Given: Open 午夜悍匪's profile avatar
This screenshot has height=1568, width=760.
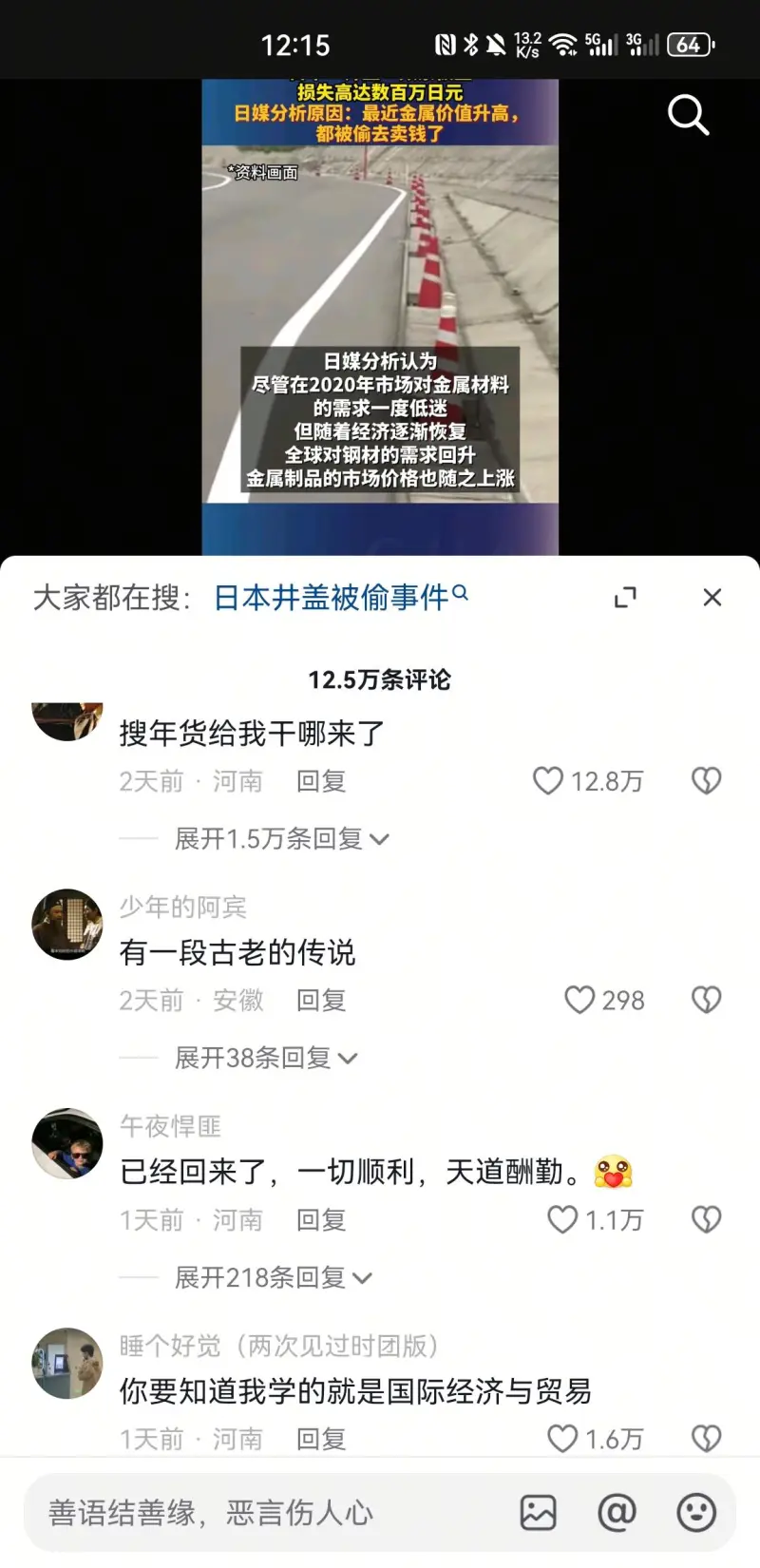Looking at the screenshot, I should pos(66,1143).
